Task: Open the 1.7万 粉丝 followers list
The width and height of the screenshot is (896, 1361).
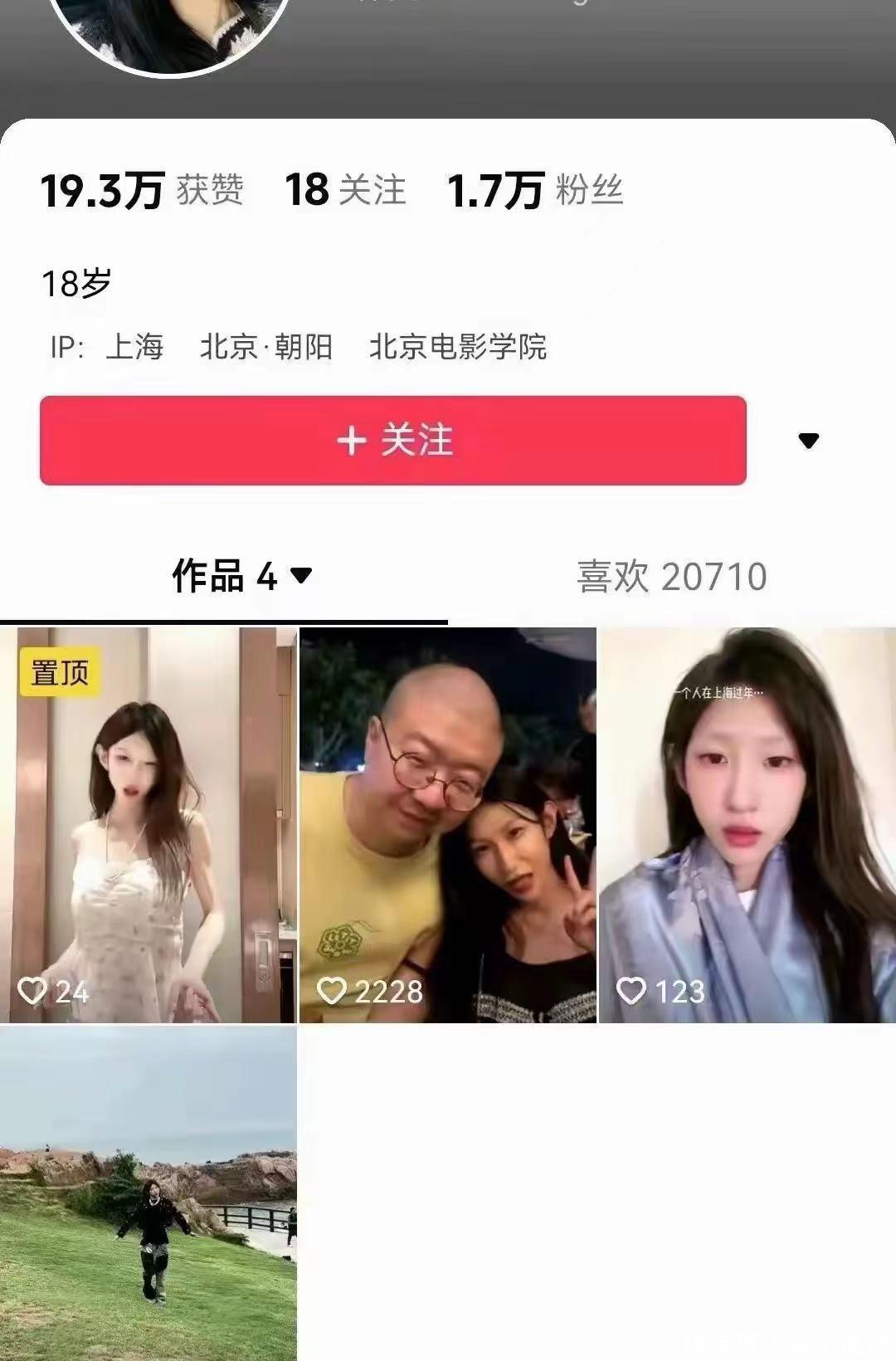Action: click(x=535, y=190)
